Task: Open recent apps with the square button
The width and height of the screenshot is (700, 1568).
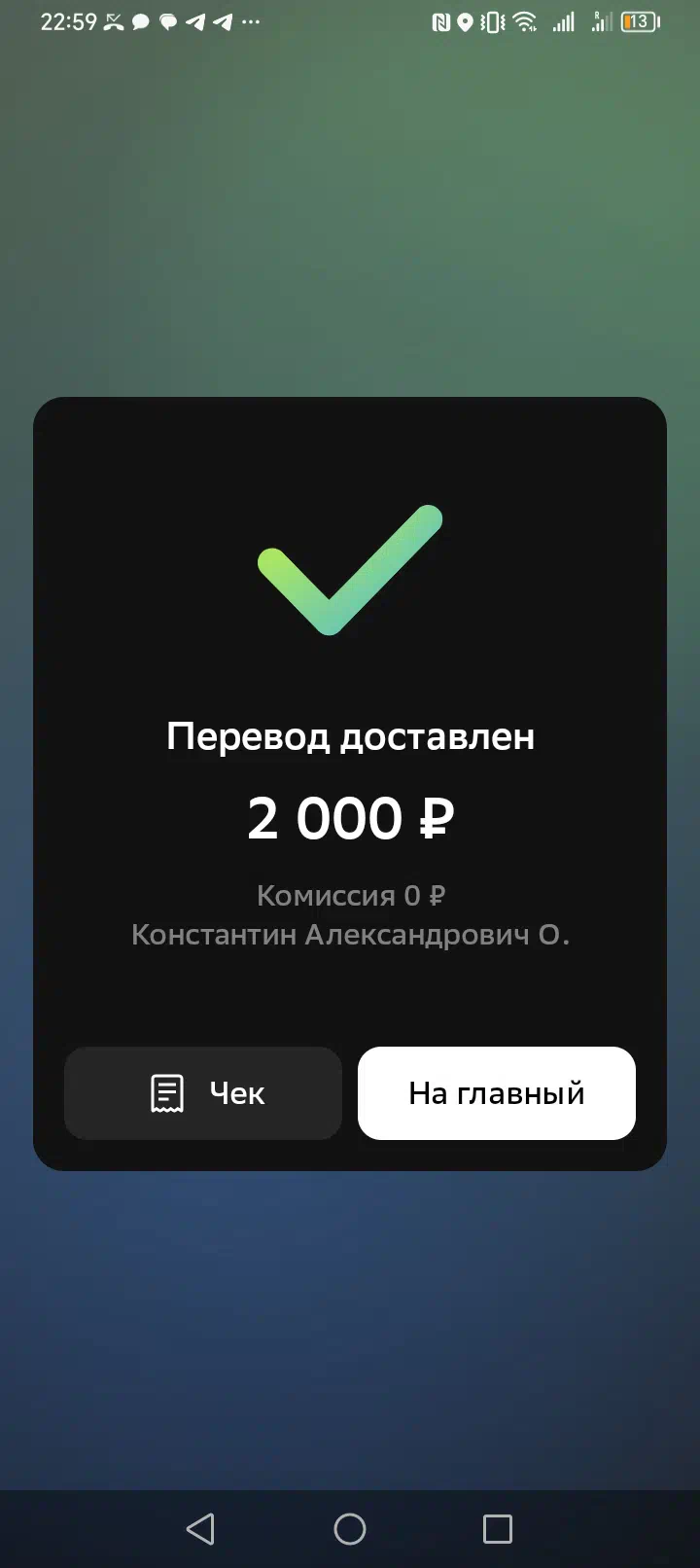Action: point(498,1529)
